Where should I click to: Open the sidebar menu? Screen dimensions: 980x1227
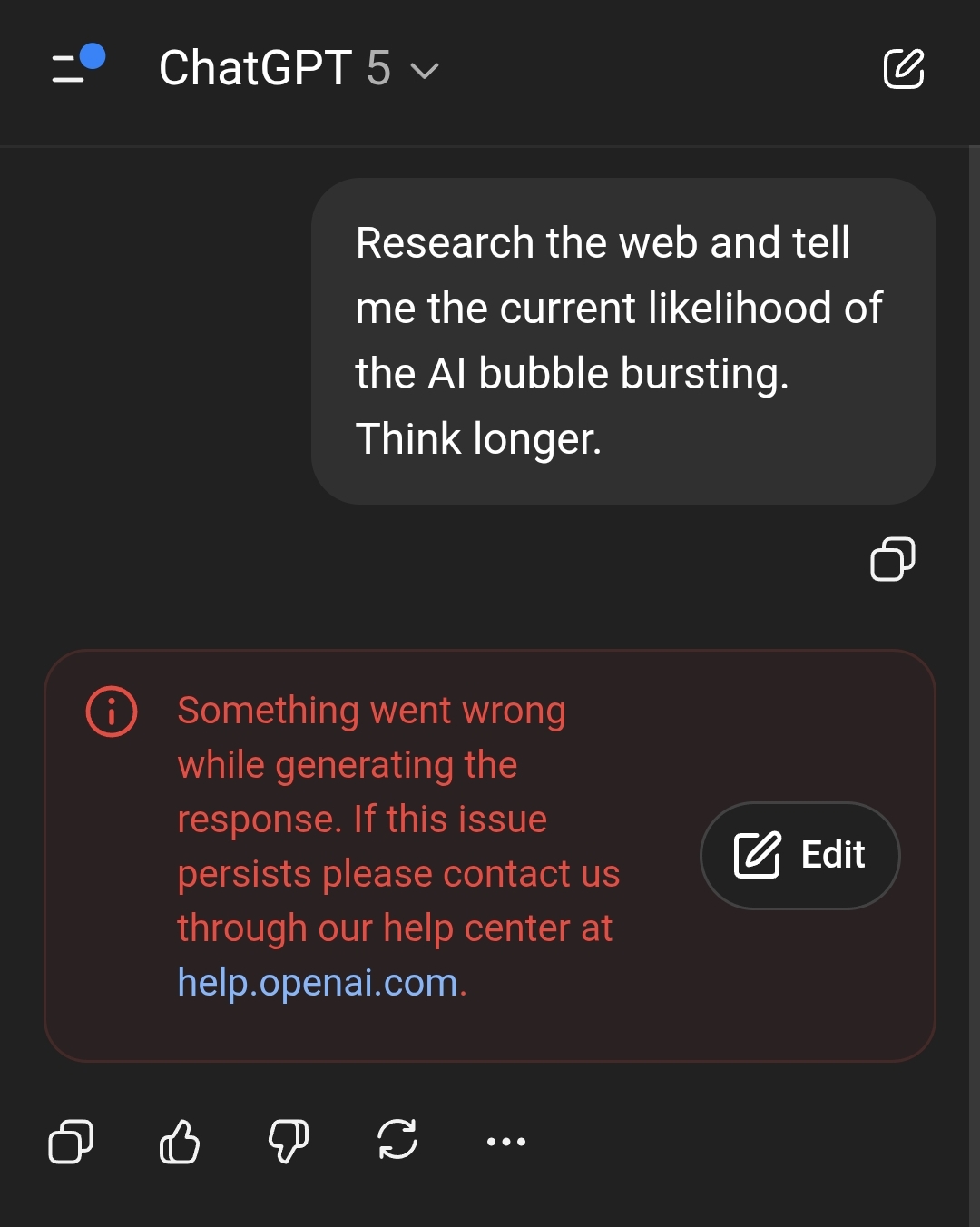pos(76,67)
